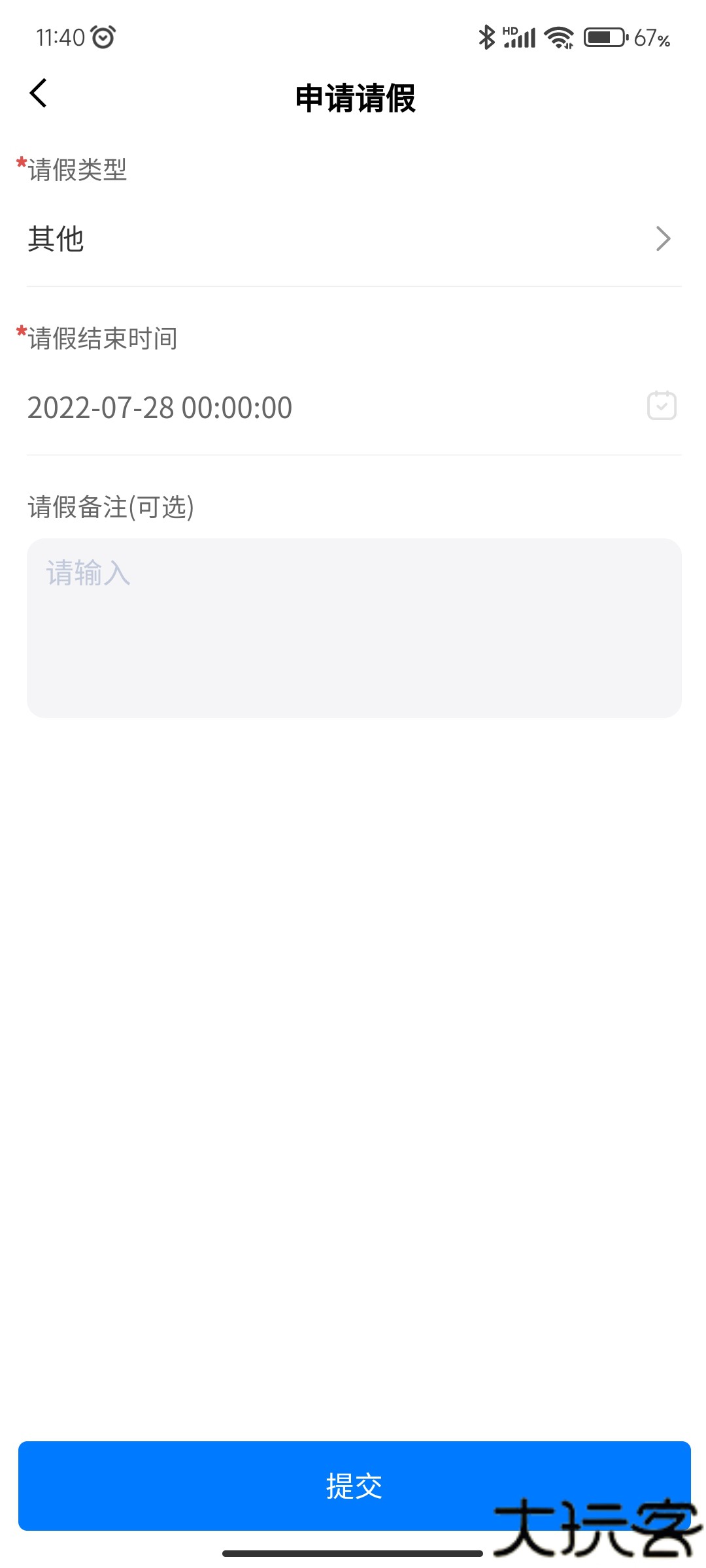The height and width of the screenshot is (1568, 706).
Task: Click the battery level indicator showing 67%
Action: click(x=652, y=39)
